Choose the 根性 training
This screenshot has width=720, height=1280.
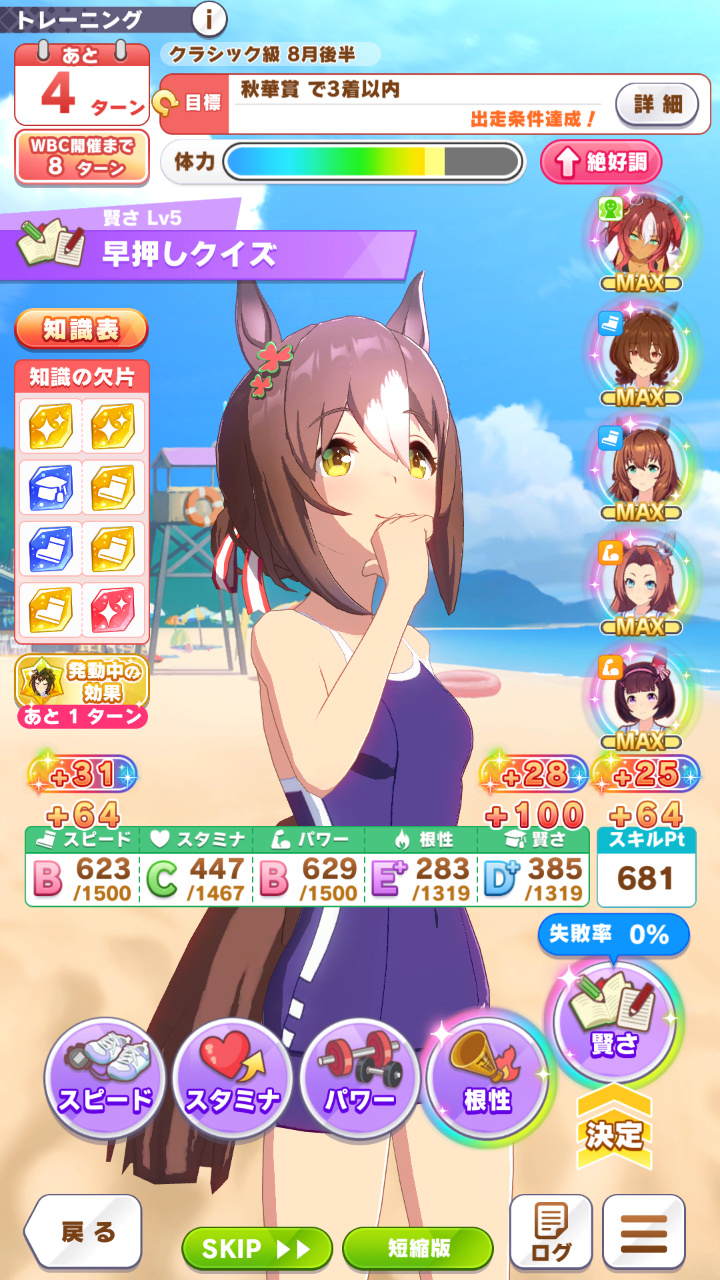pyautogui.click(x=488, y=1077)
